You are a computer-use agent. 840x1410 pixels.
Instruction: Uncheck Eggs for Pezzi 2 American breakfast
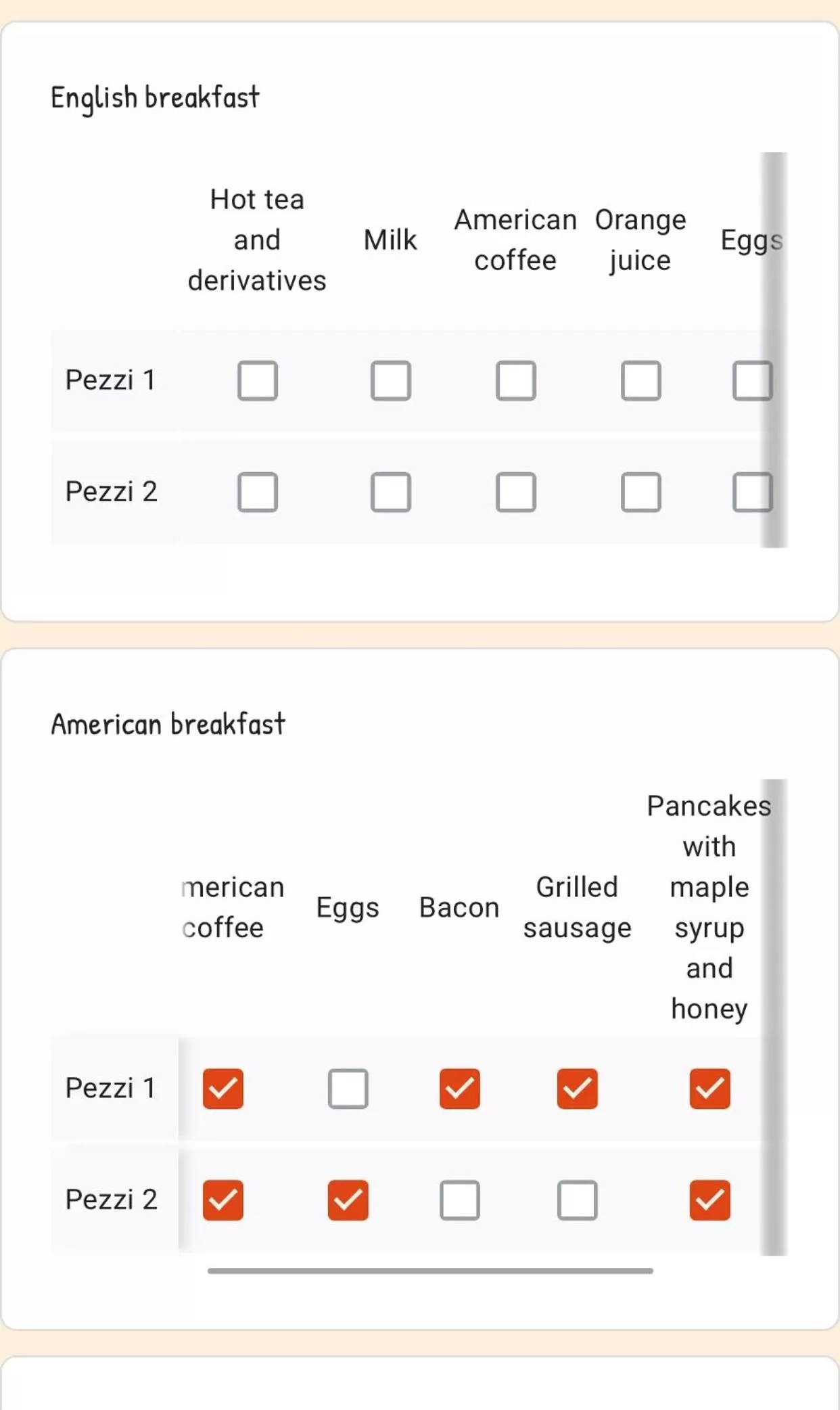pos(348,1200)
